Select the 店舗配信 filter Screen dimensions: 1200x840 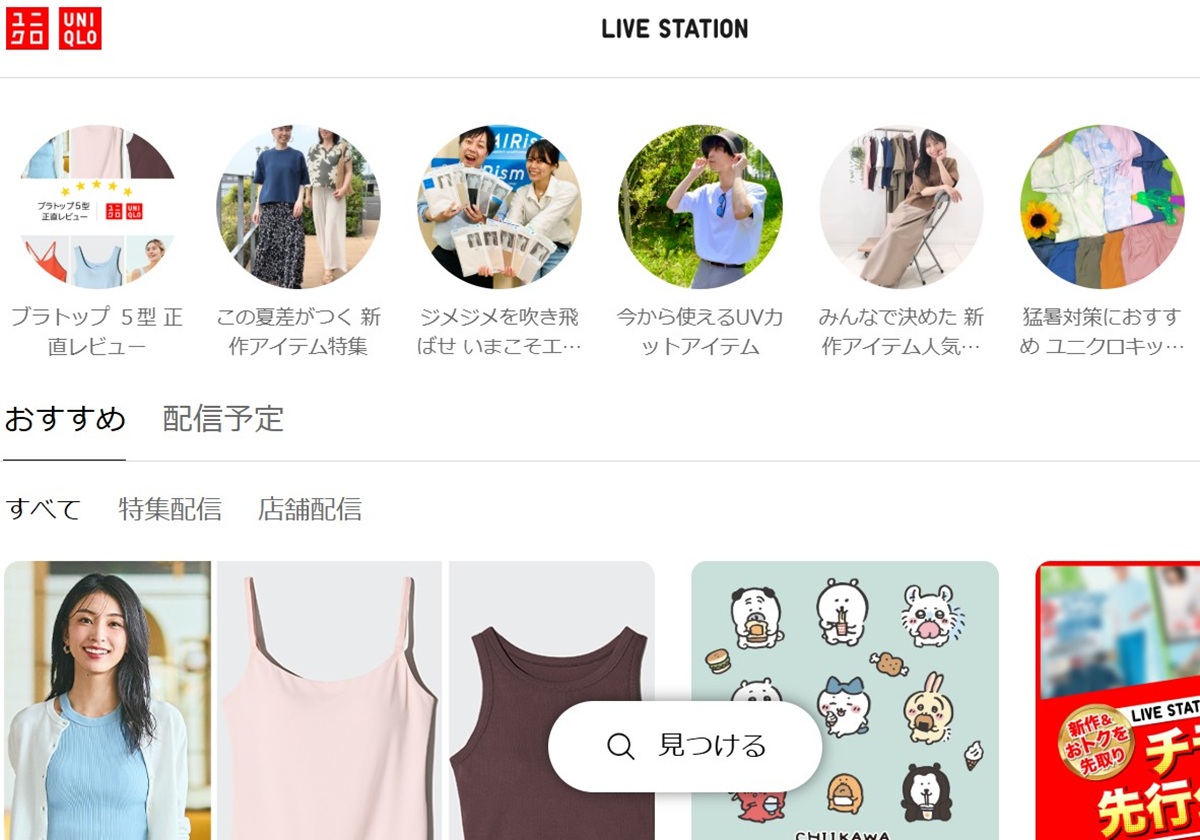[x=309, y=509]
